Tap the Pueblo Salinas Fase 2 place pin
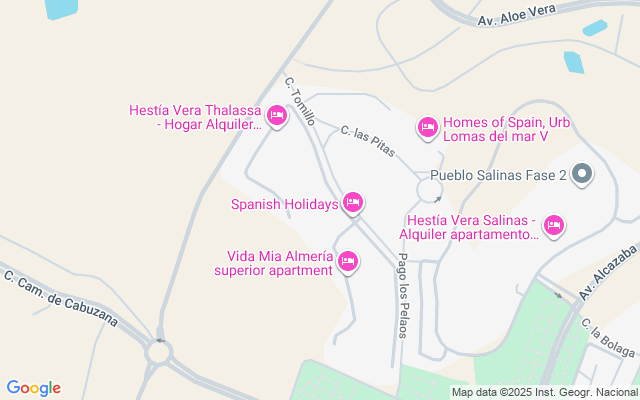 point(582,176)
